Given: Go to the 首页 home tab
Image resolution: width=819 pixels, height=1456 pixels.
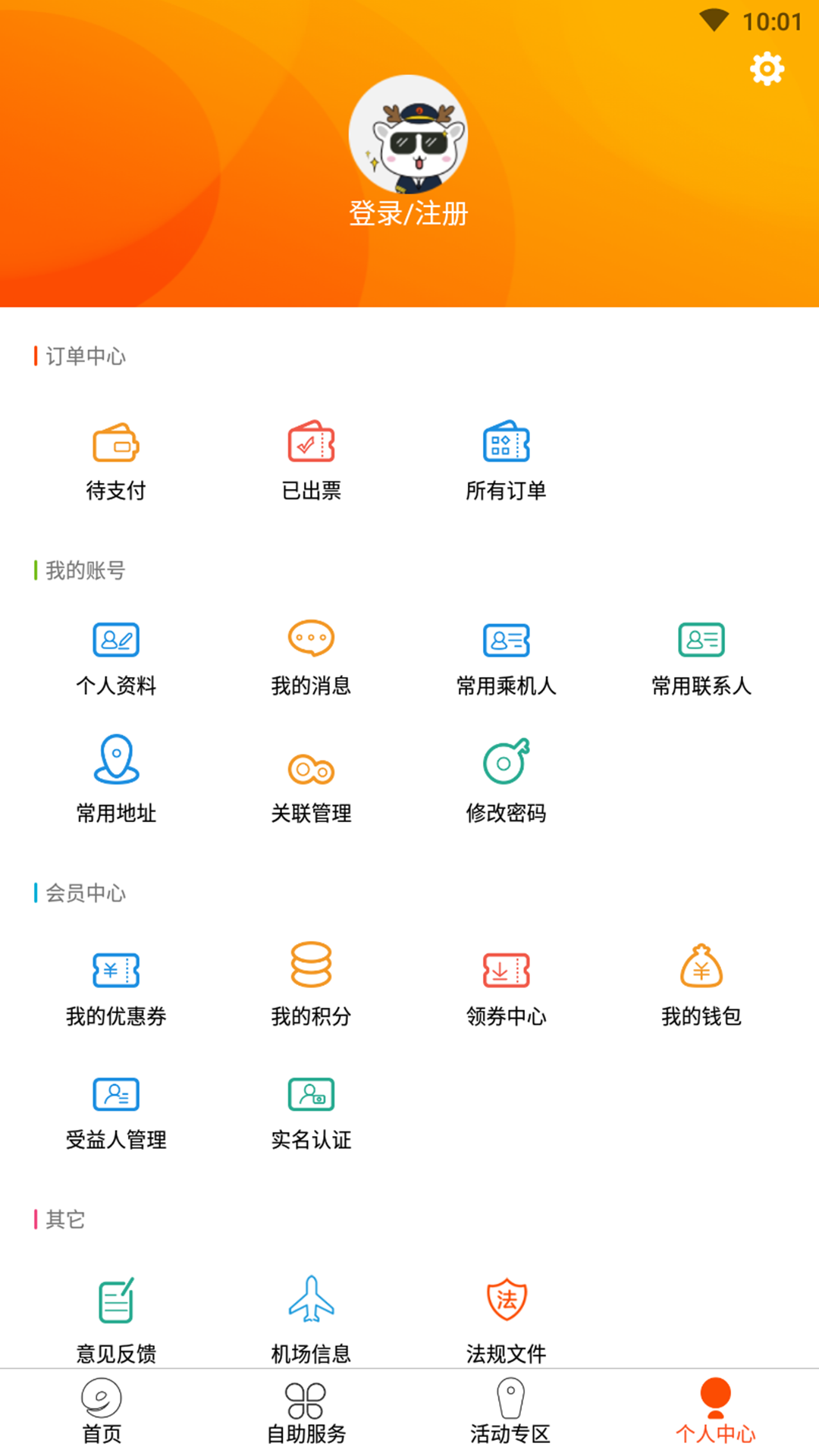Looking at the screenshot, I should tap(101, 1410).
